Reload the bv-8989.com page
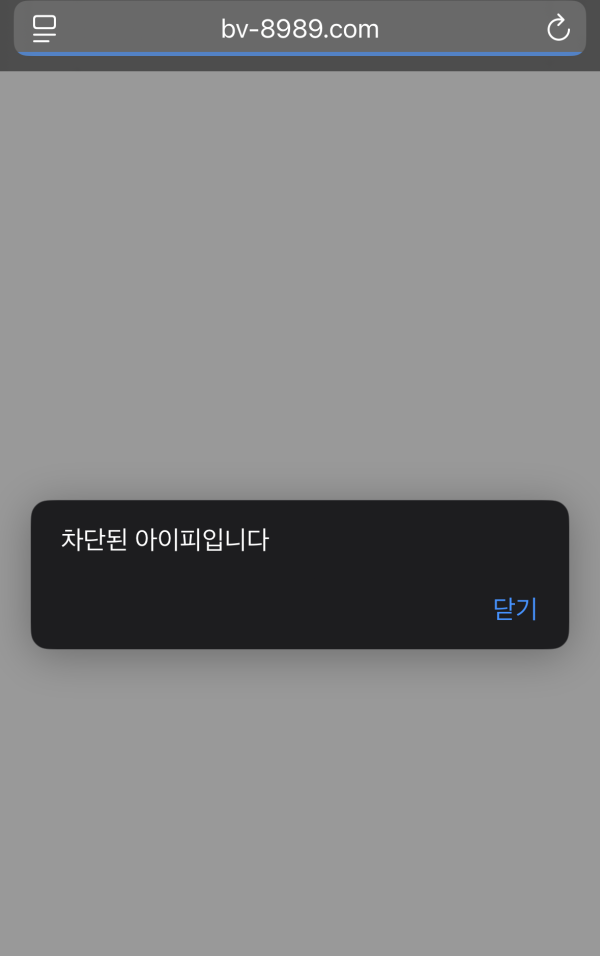Image resolution: width=600 pixels, height=956 pixels. click(x=558, y=29)
